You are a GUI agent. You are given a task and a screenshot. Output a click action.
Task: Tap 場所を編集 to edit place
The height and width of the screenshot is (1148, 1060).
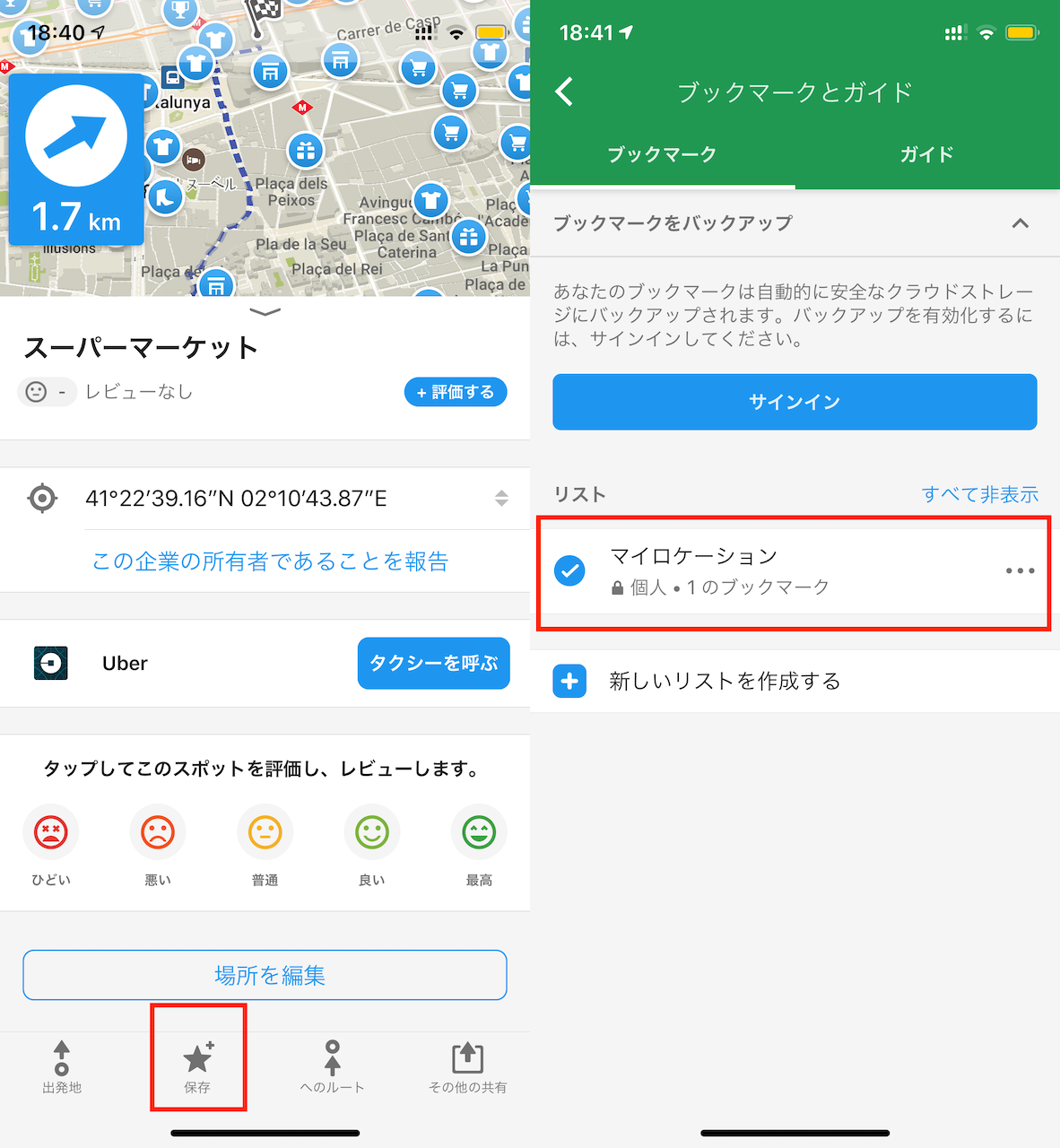coord(265,975)
